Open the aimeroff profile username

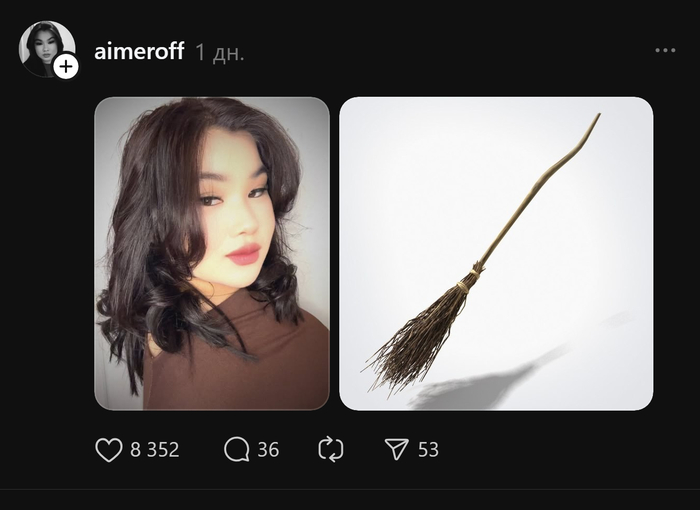(139, 52)
